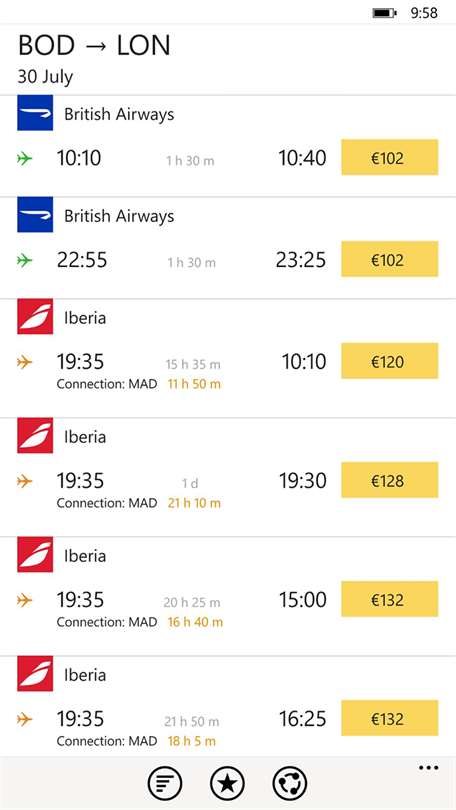Screen dimensions: 456x810
Task: Expand the three-dot app bar menu
Action: tap(429, 768)
